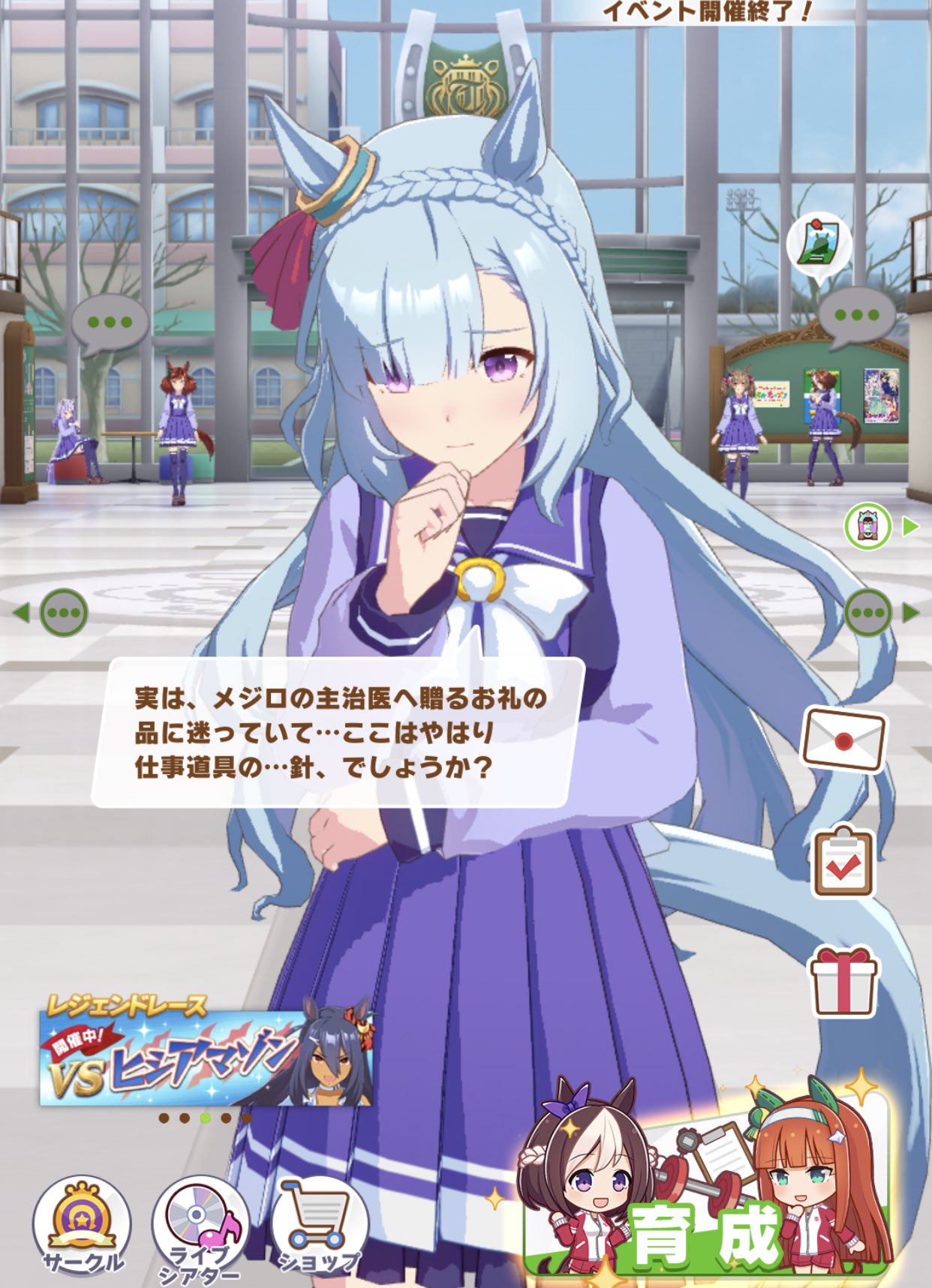Open the mail envelope icon
Screen dimensions: 932x1288
(x=843, y=738)
